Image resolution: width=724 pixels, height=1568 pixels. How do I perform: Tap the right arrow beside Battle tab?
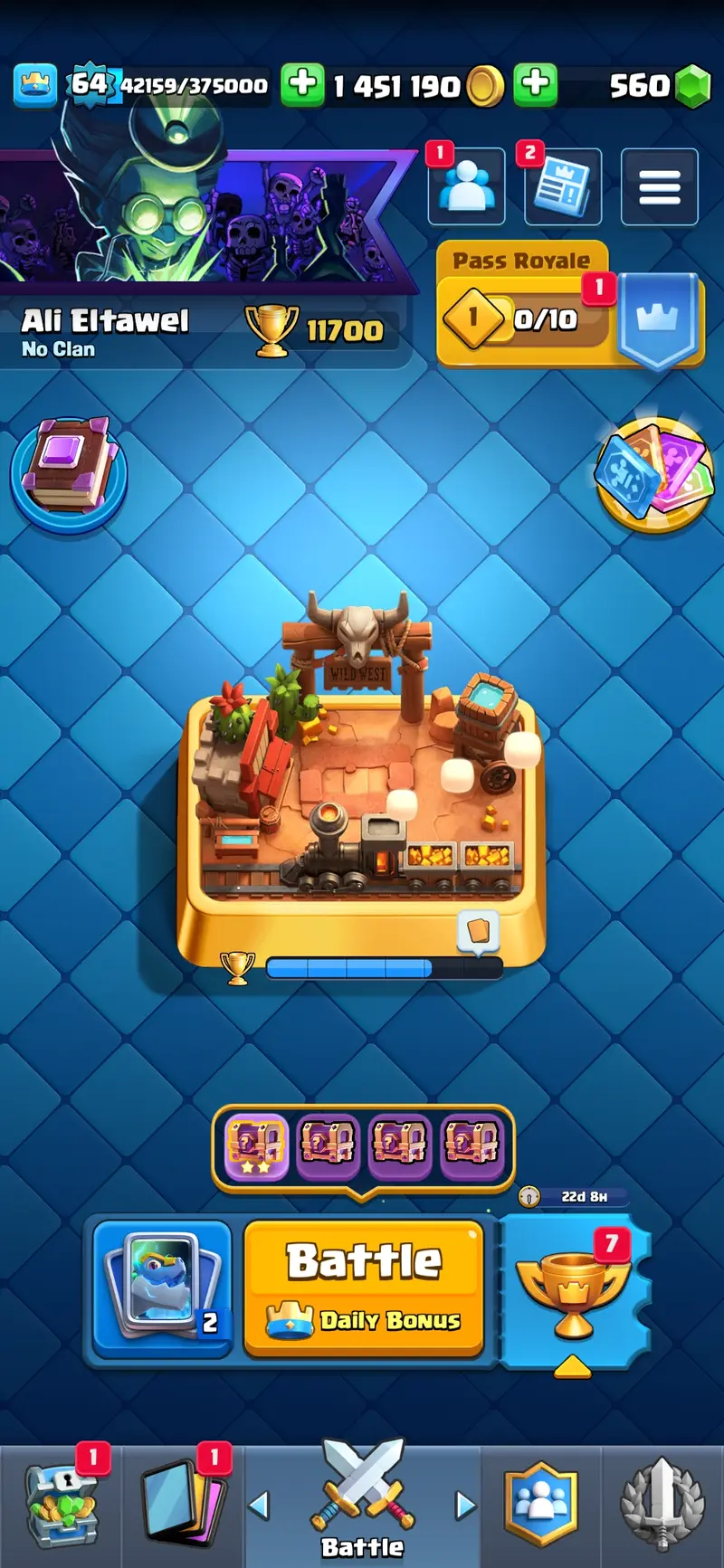coord(465,1506)
